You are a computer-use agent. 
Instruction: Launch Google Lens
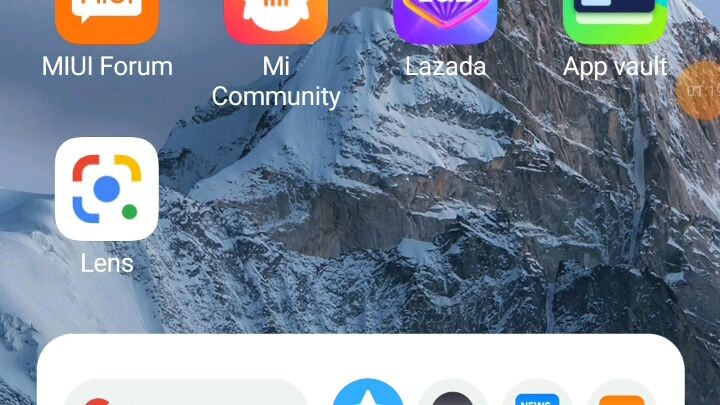pos(107,189)
